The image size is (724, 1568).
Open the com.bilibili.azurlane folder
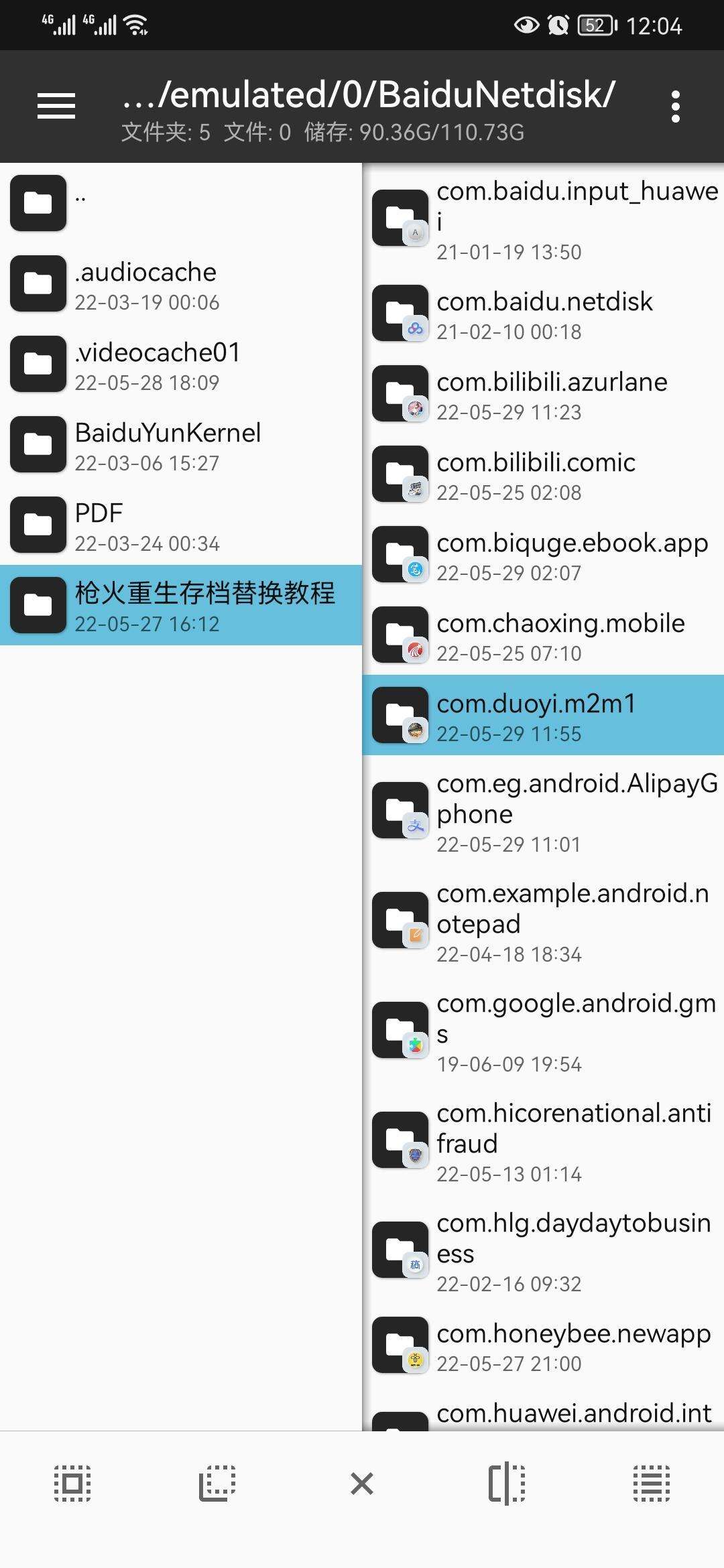[543, 394]
